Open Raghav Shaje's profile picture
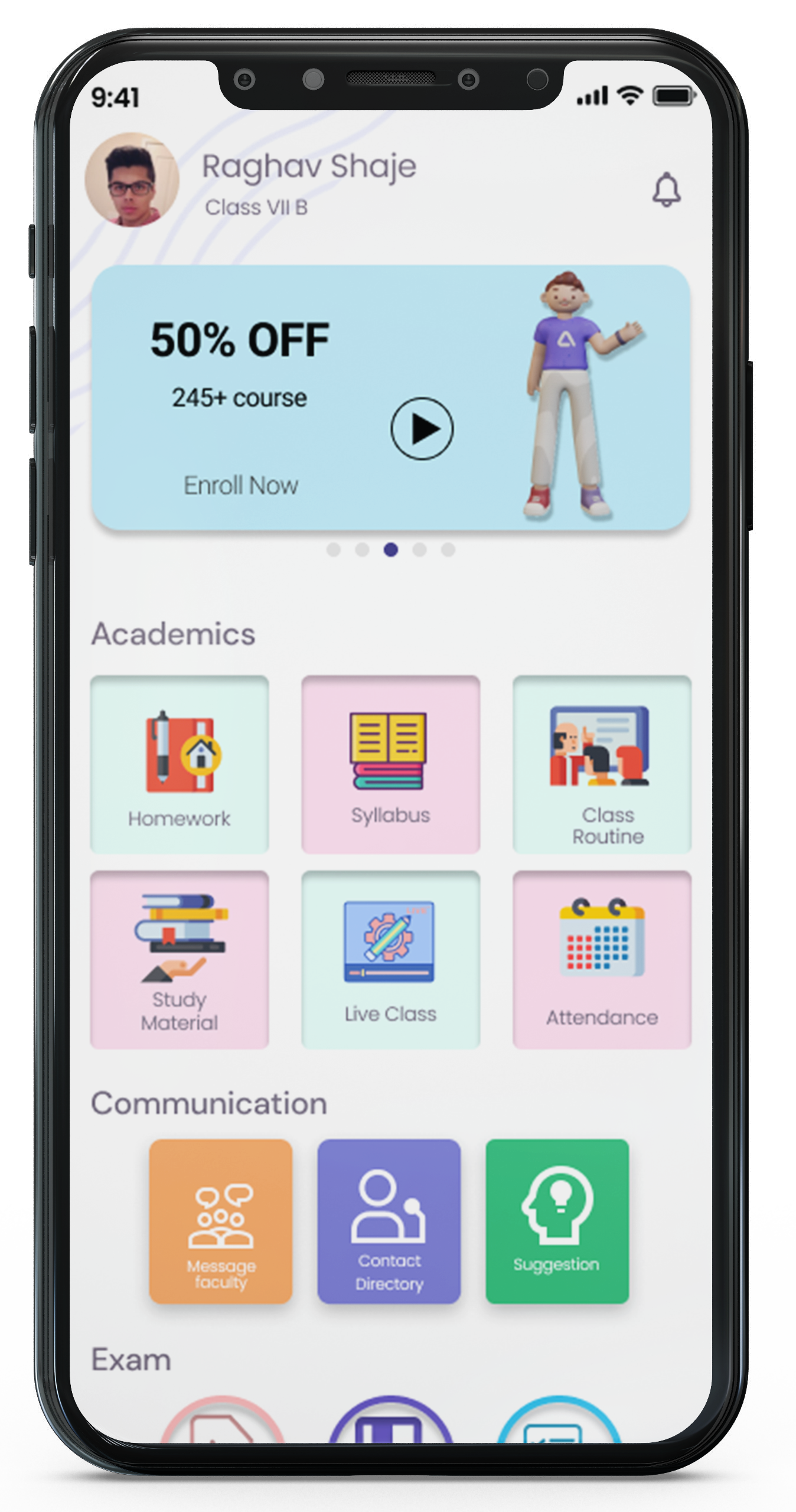This screenshot has width=796, height=1512. pos(132,180)
